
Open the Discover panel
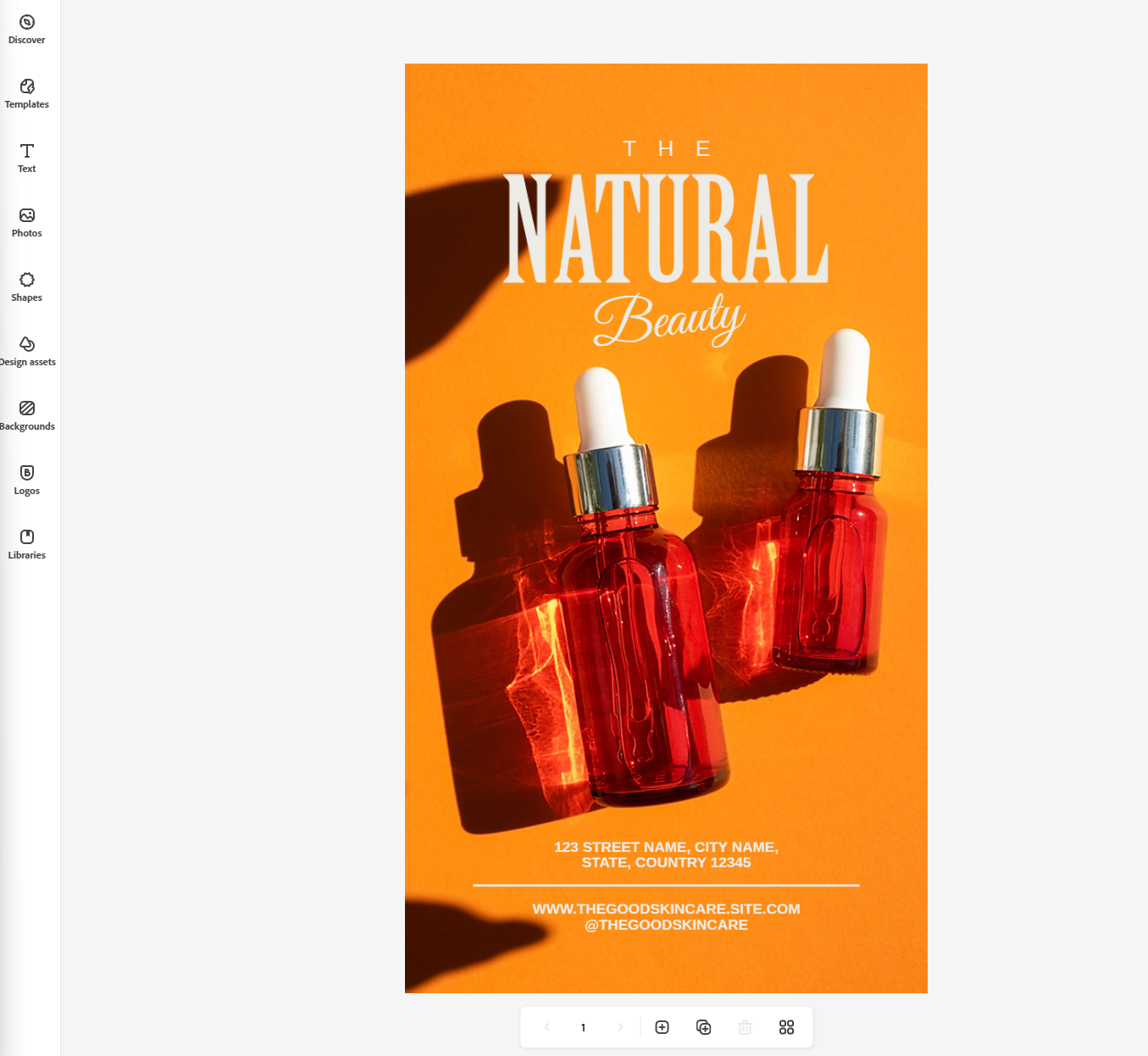pyautogui.click(x=27, y=29)
